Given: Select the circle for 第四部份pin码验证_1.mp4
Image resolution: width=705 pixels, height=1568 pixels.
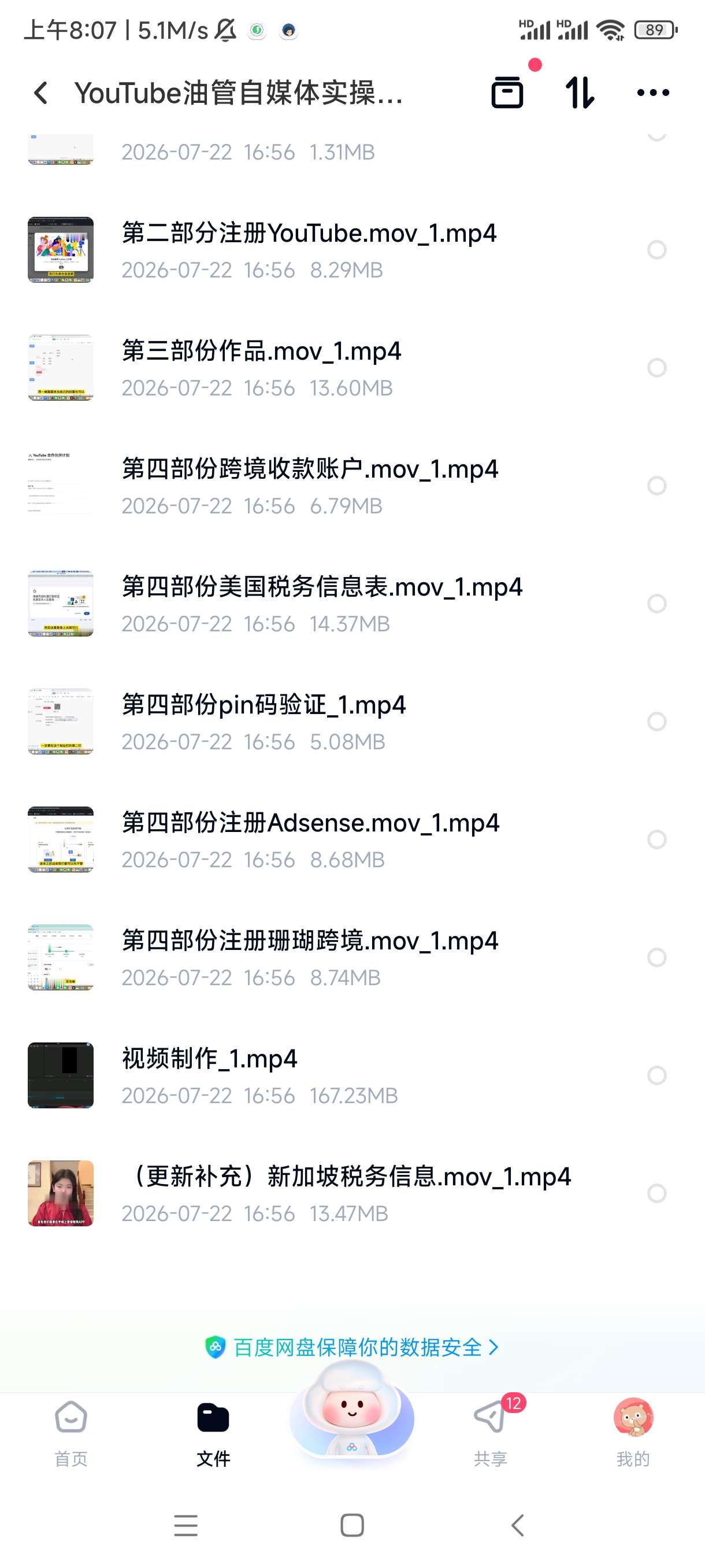Looking at the screenshot, I should click(x=656, y=722).
